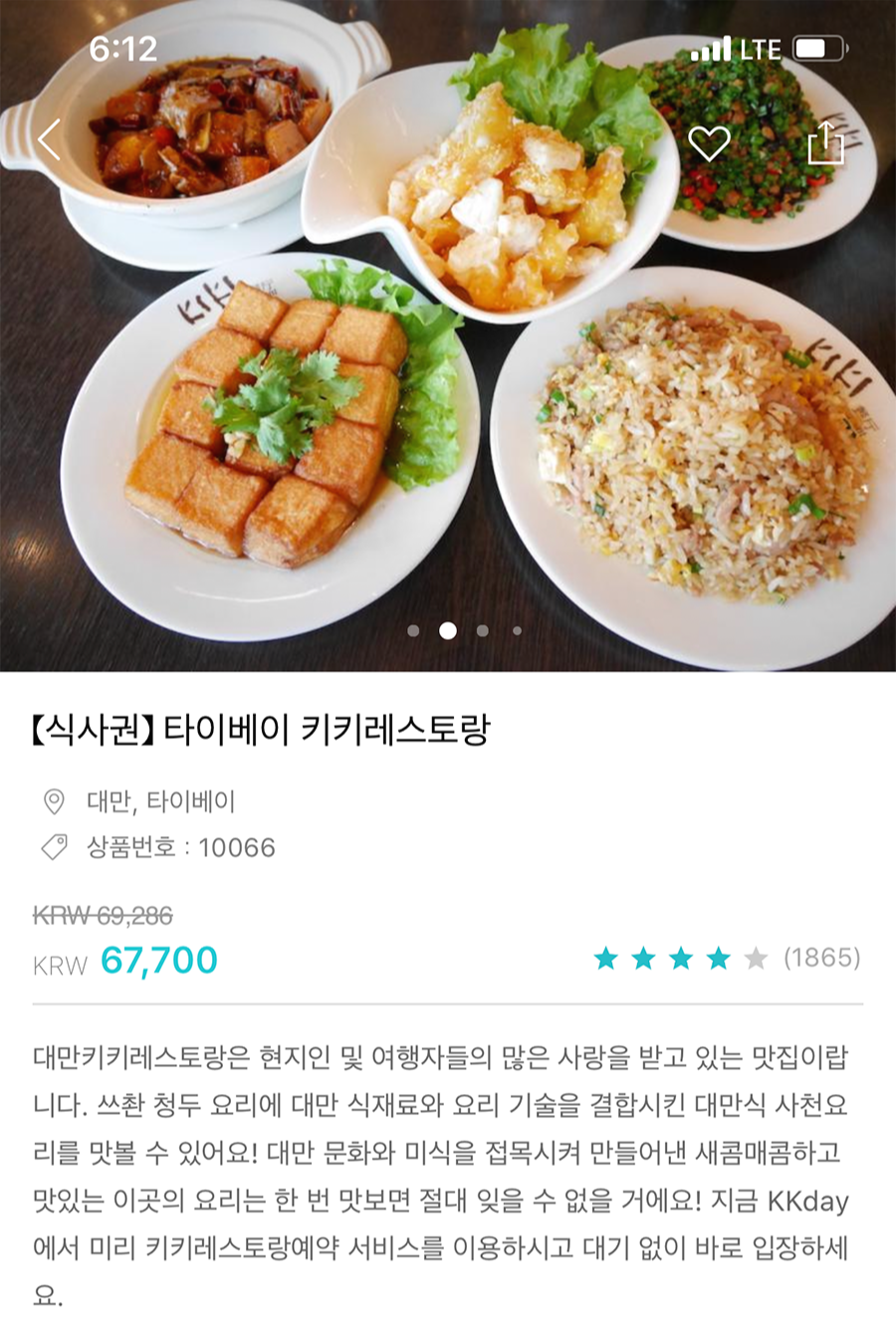Viewport: 896px width, 1325px height.
Task: Add this restaurant to favorites with heart
Action: tap(709, 143)
